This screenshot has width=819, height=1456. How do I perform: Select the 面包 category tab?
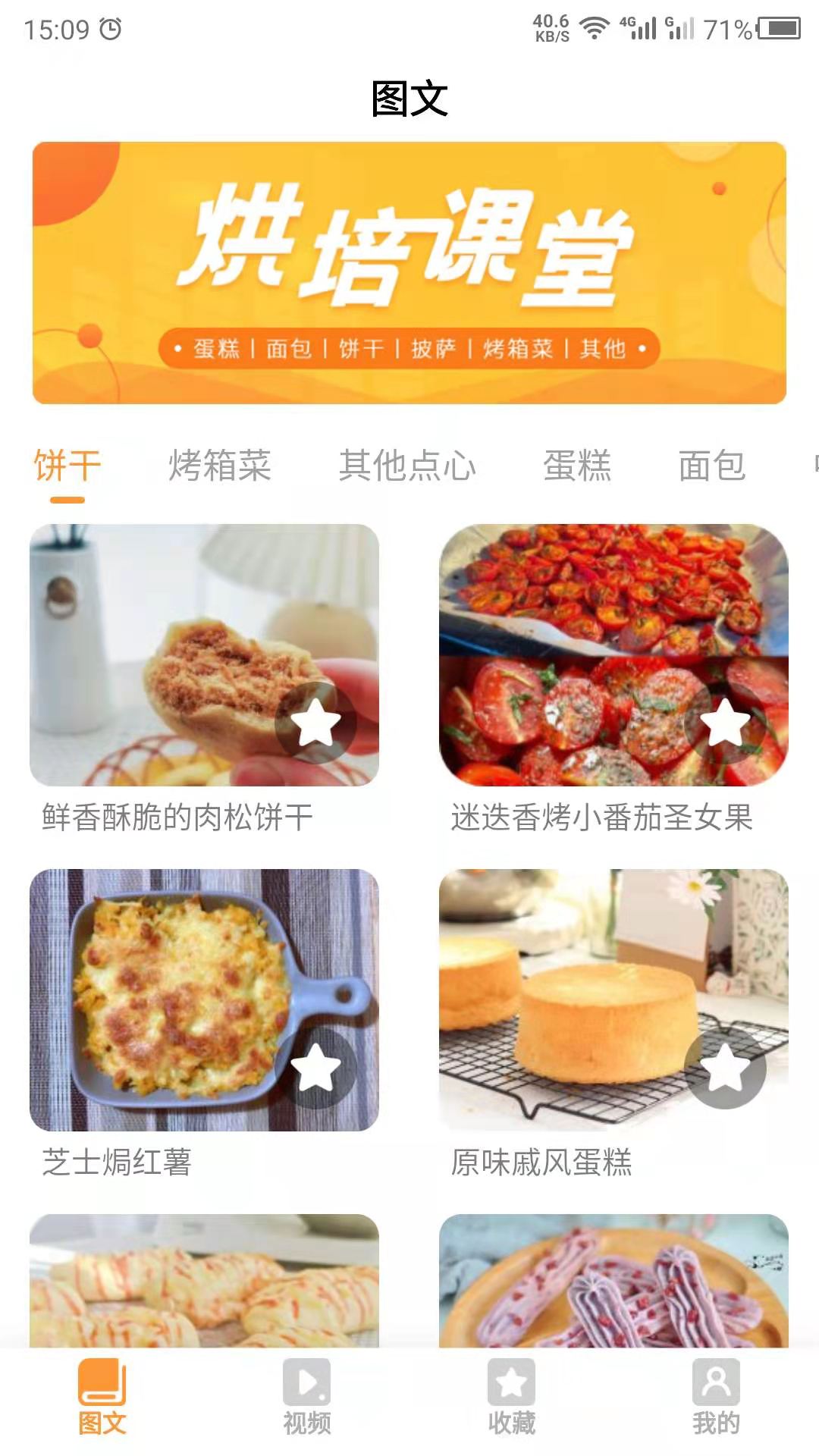point(713,466)
